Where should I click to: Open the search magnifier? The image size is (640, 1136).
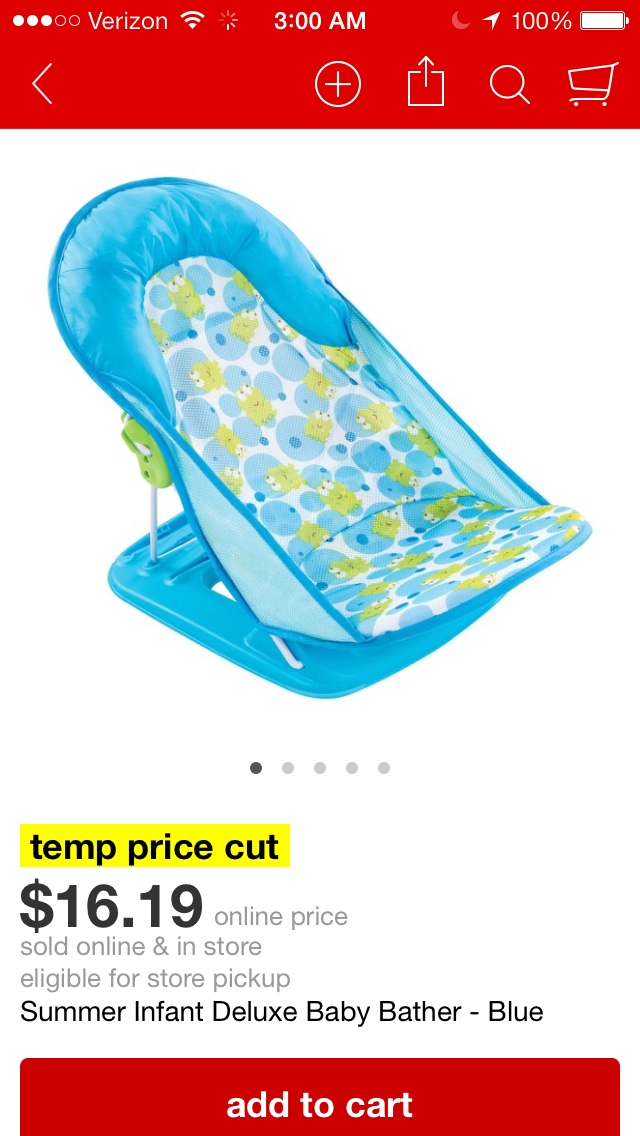click(509, 85)
